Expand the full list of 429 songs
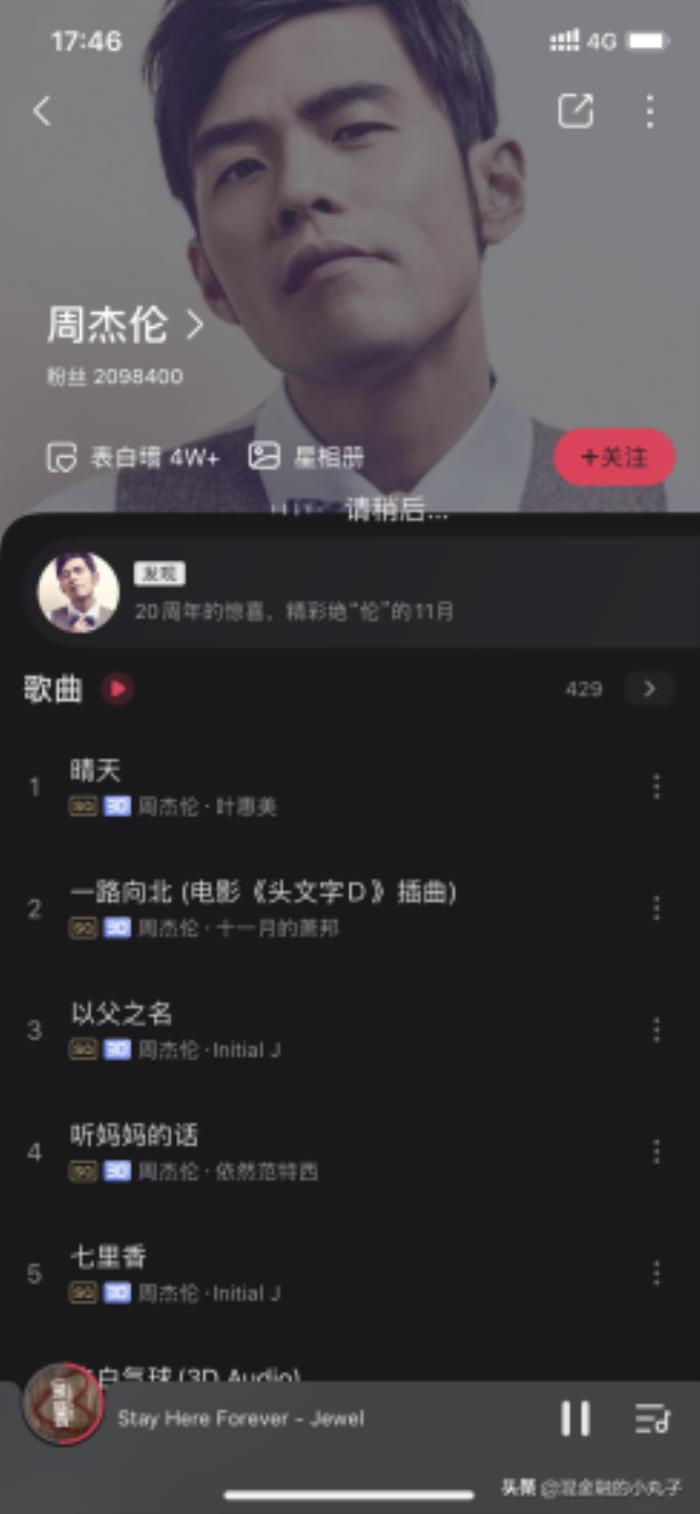The width and height of the screenshot is (700, 1514). click(x=649, y=689)
